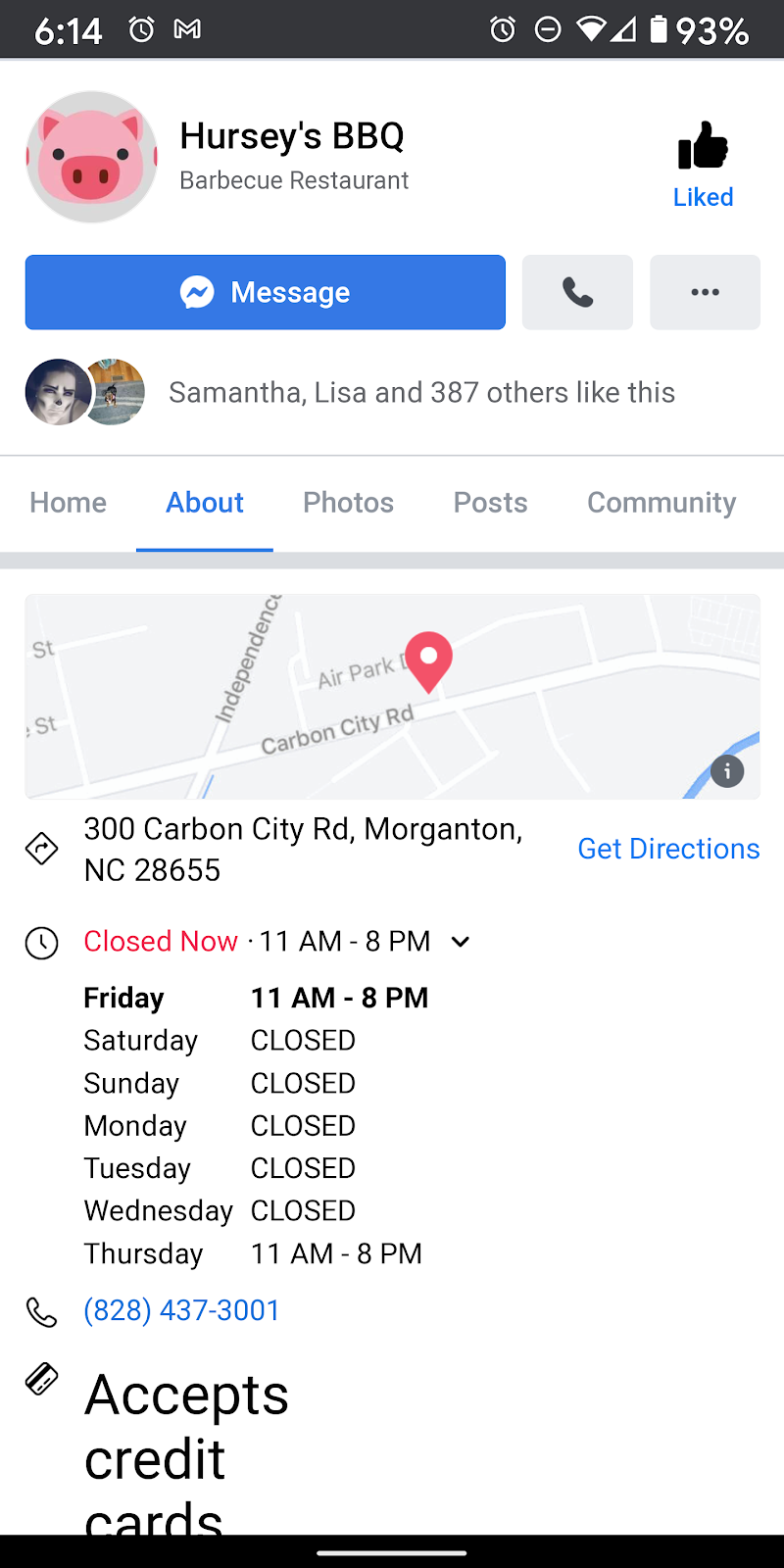This screenshot has width=784, height=1568.
Task: Get Directions to the restaurant
Action: (x=668, y=849)
